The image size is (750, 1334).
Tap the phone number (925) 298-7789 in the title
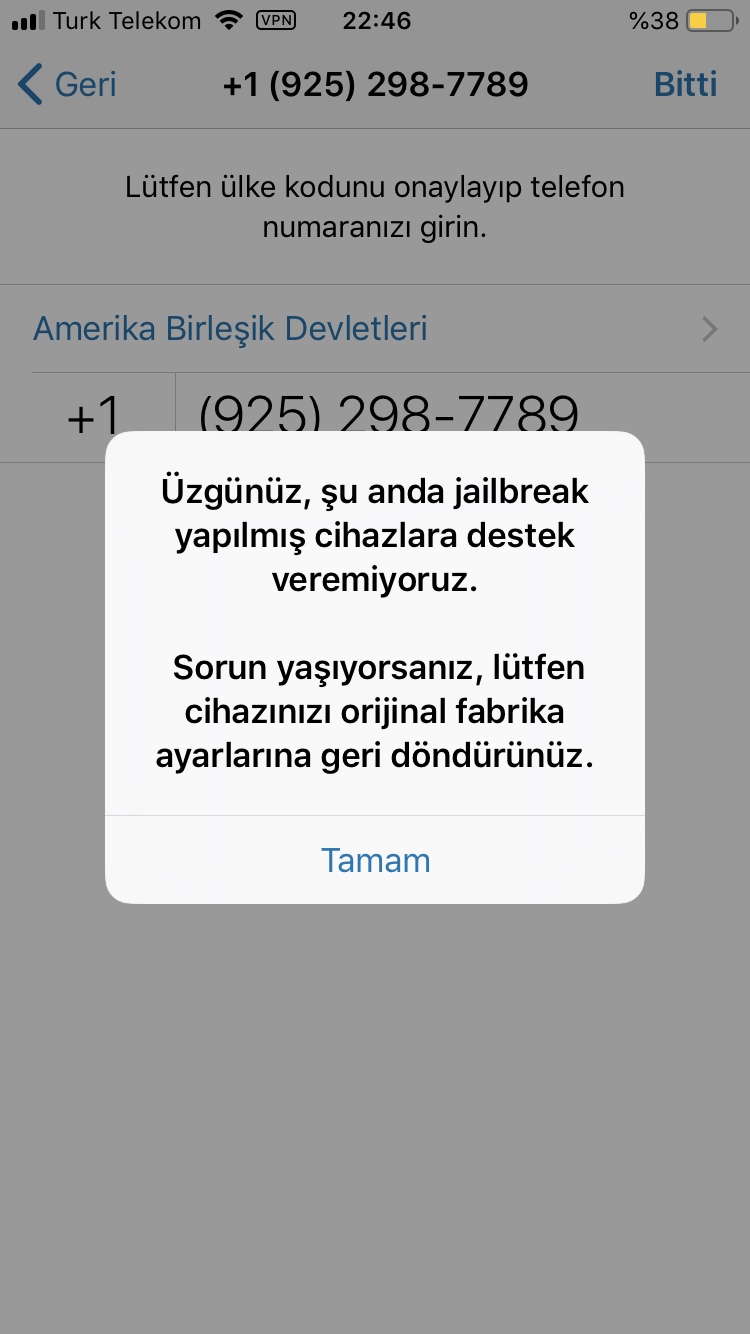pos(375,84)
